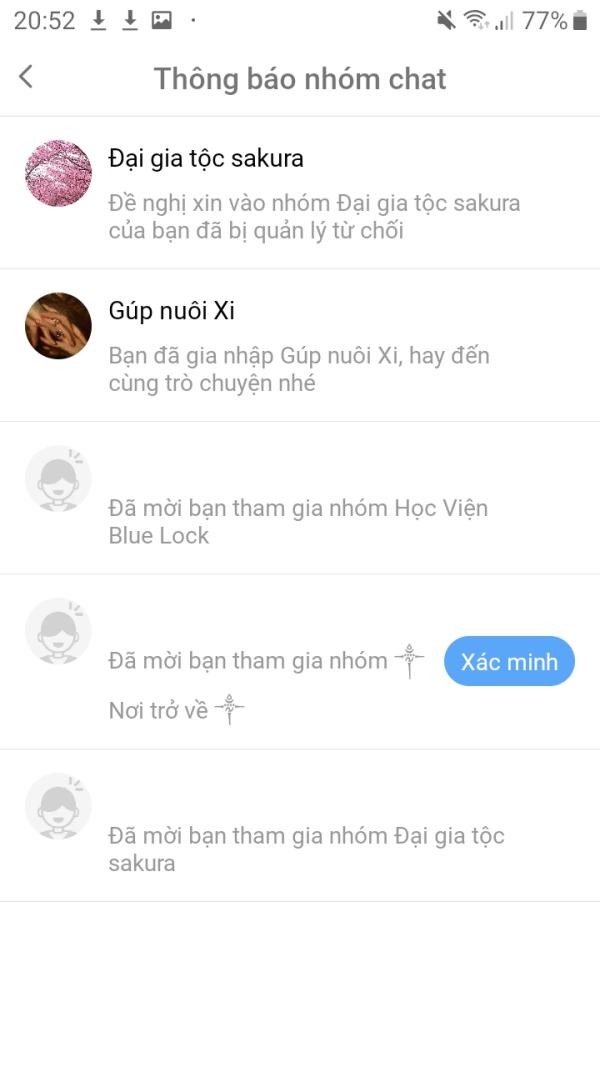Go back from Thông báo nhóm chat

27,77
